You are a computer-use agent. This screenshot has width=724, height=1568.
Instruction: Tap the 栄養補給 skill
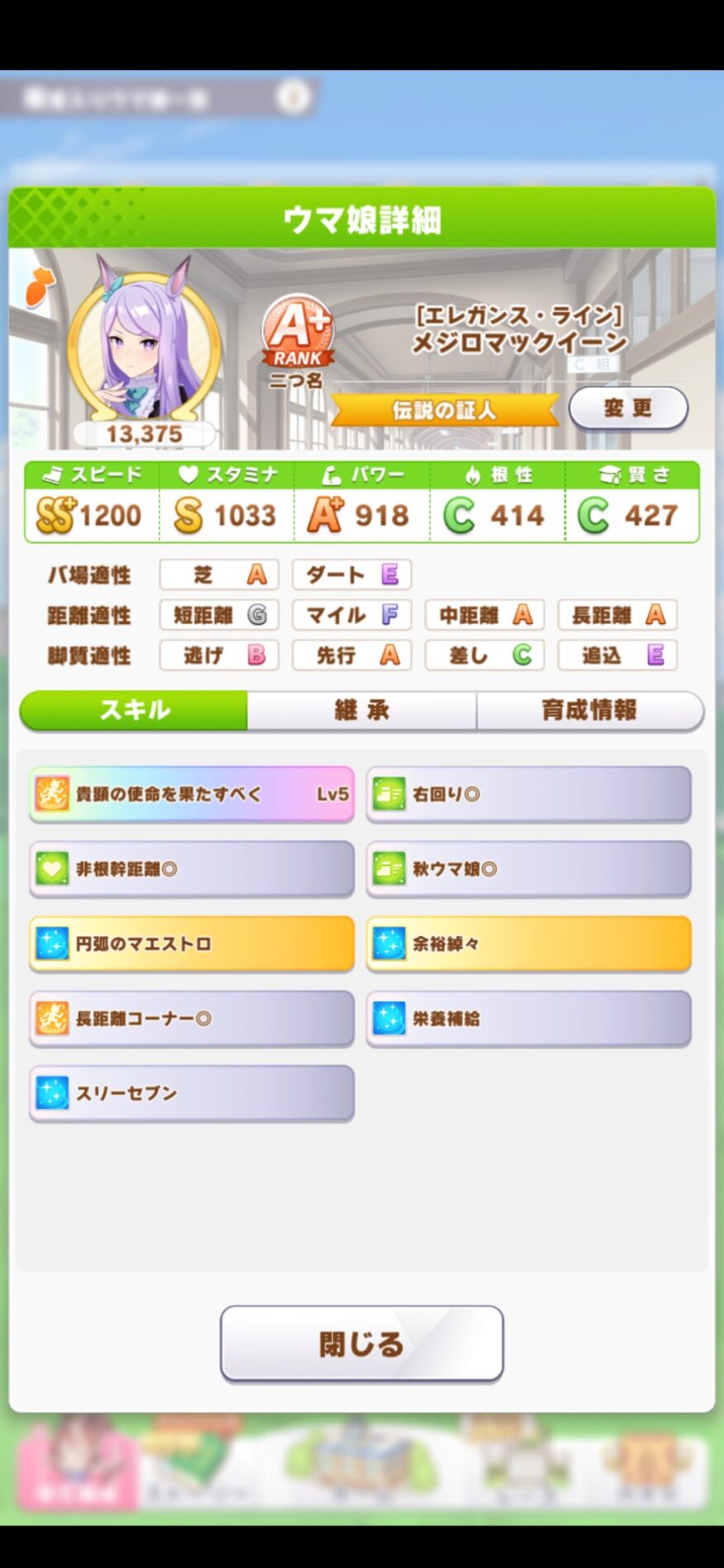tap(528, 1018)
